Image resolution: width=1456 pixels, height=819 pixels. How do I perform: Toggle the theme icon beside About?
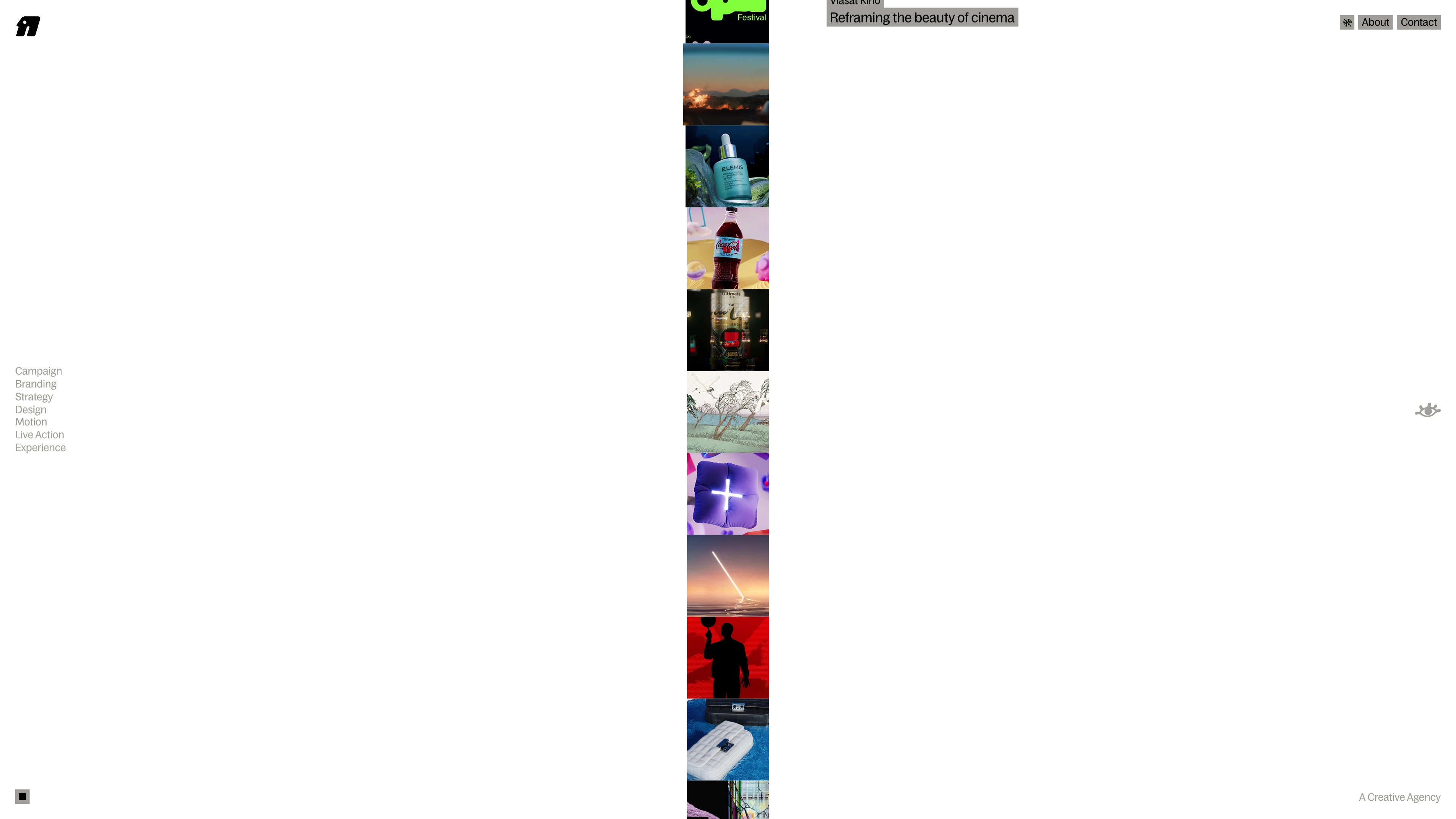1346,23
